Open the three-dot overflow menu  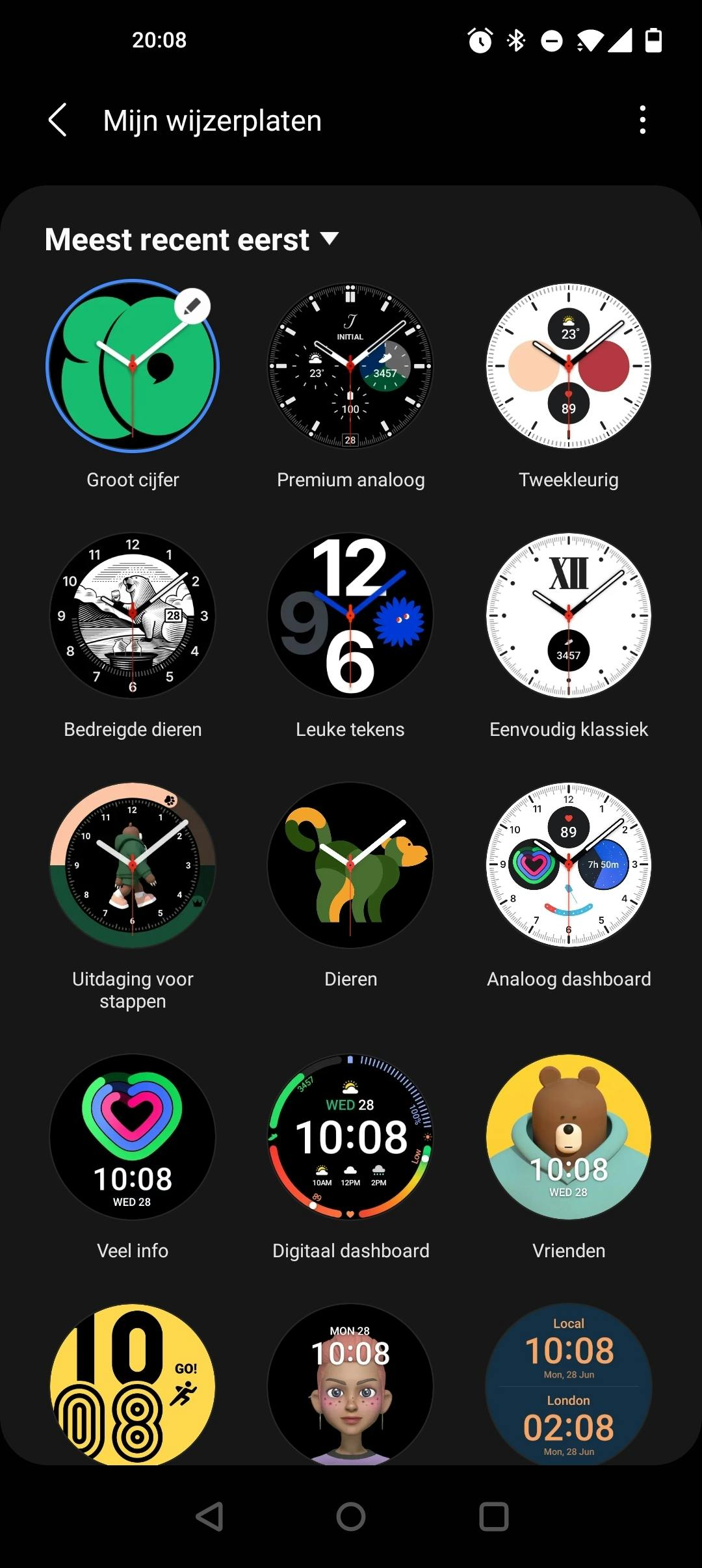click(x=642, y=120)
